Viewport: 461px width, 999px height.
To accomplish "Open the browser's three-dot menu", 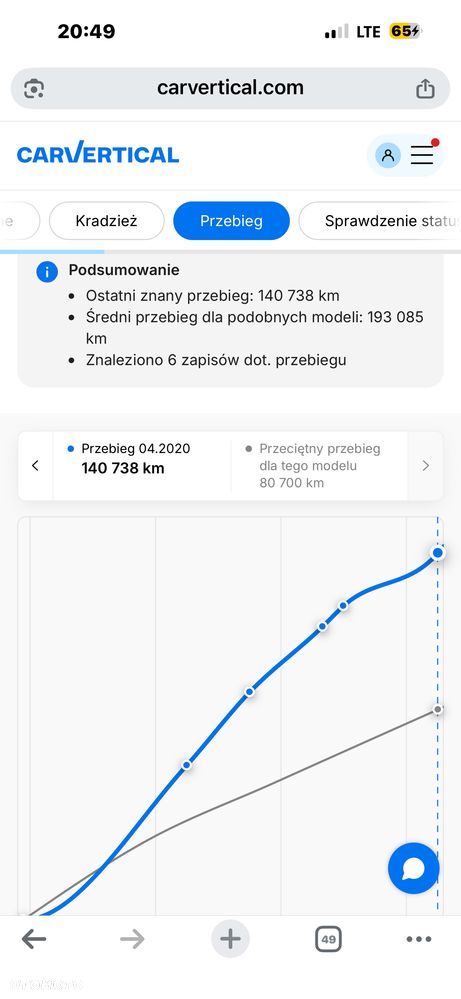I will coord(419,938).
